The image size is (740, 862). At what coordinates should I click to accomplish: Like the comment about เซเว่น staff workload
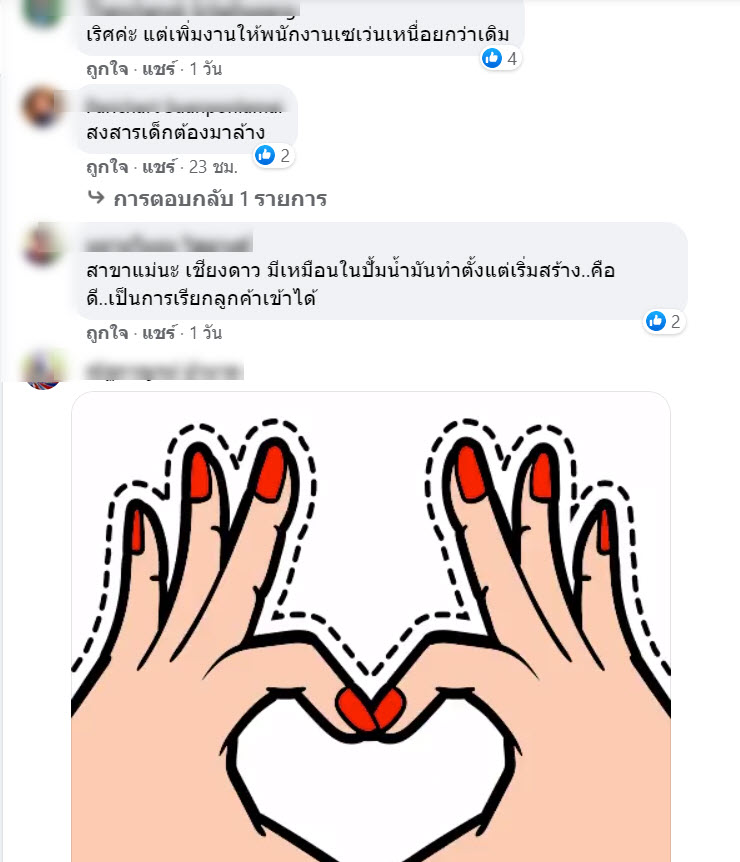pyautogui.click(x=104, y=69)
